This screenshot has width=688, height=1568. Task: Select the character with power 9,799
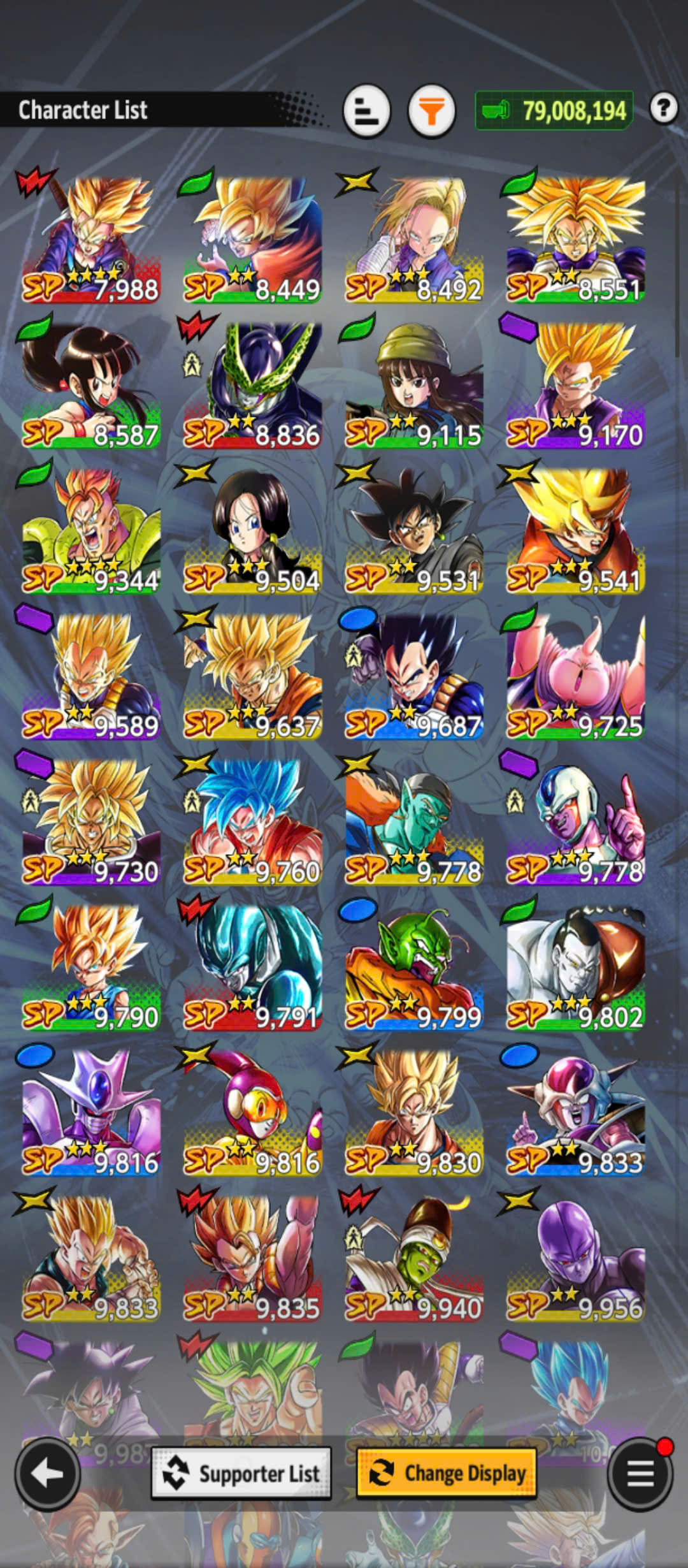[x=414, y=967]
